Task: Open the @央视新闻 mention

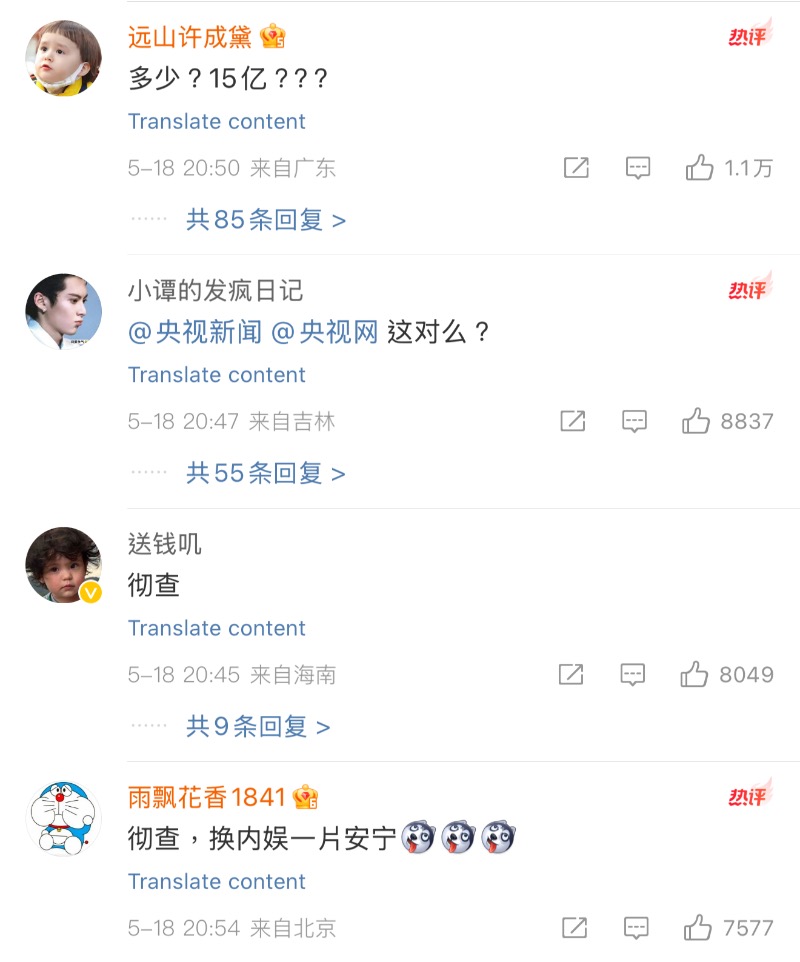Action: (x=194, y=332)
